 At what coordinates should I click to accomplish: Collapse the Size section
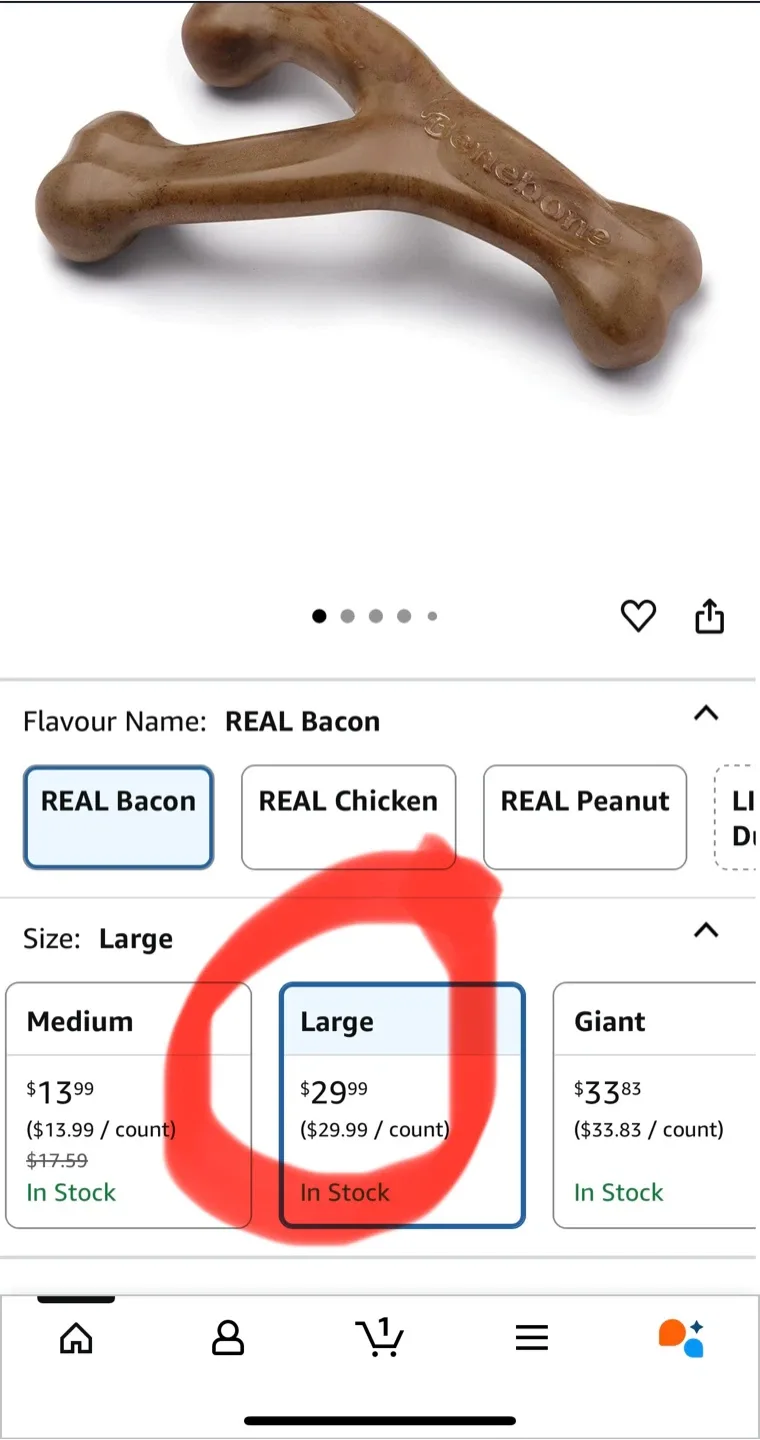(x=706, y=930)
